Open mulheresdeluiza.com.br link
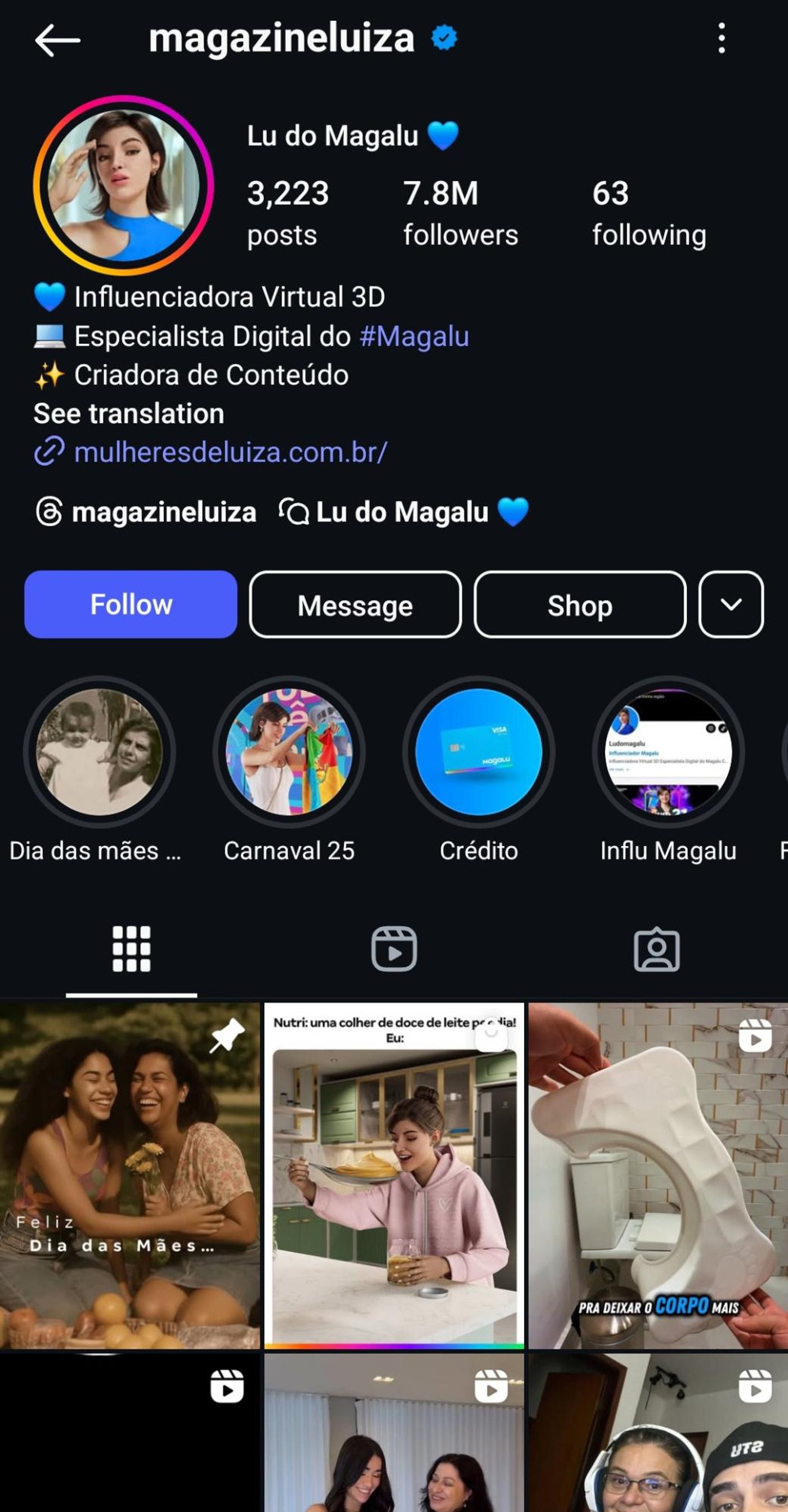The width and height of the screenshot is (788, 1512). pyautogui.click(x=232, y=452)
